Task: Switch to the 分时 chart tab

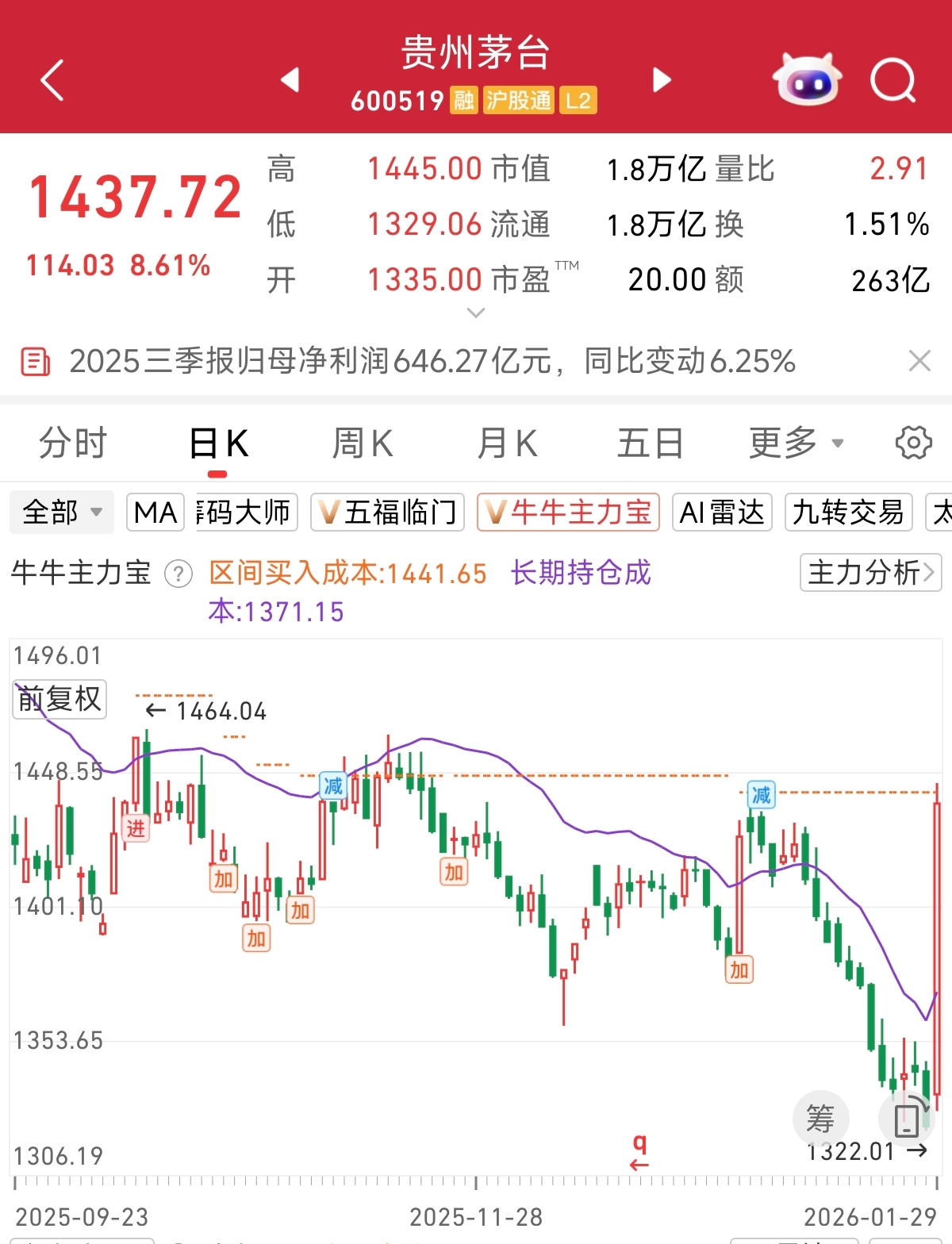Action: (73, 443)
